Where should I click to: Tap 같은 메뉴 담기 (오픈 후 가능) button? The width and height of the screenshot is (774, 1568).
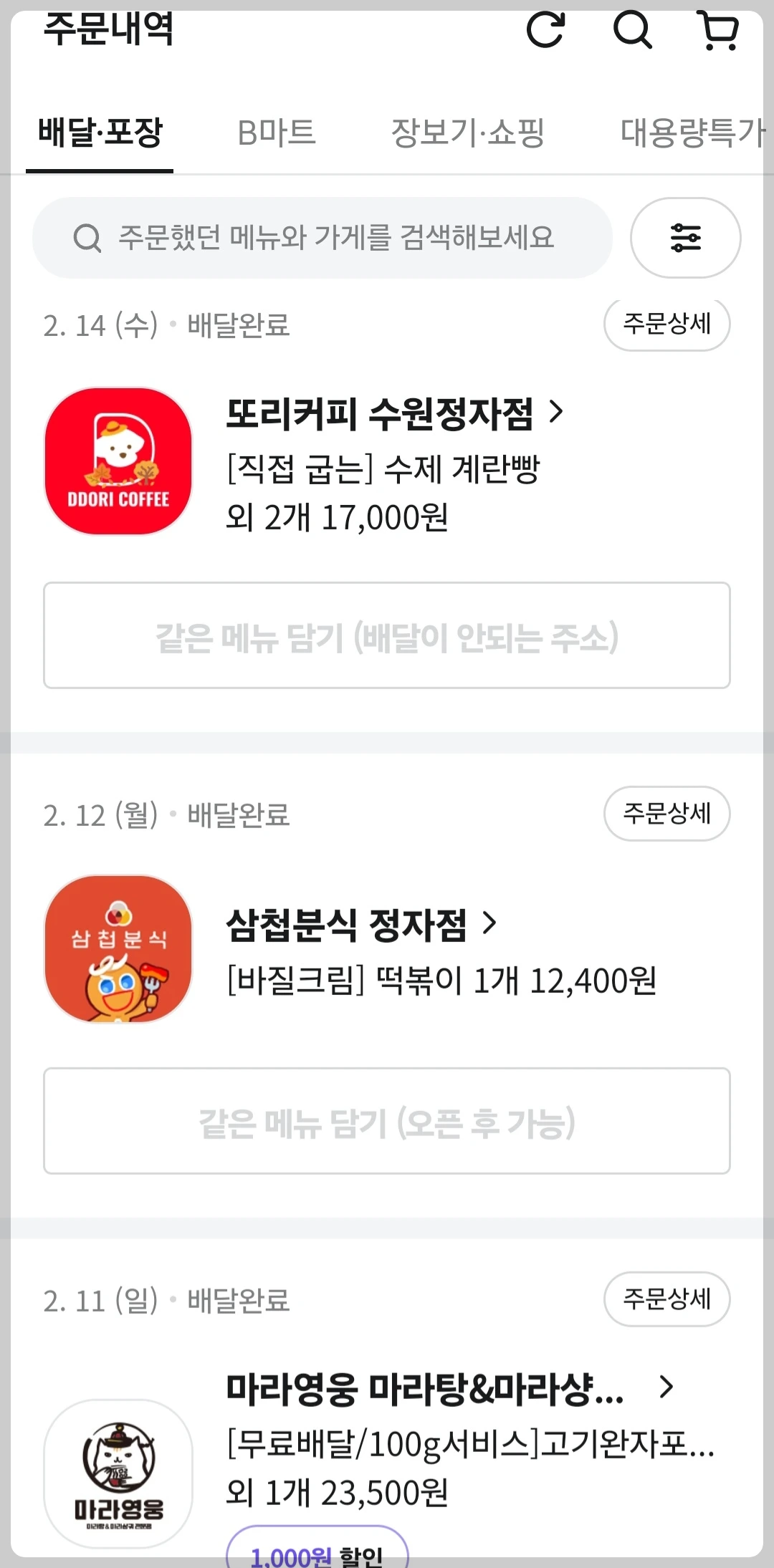pos(387,1121)
